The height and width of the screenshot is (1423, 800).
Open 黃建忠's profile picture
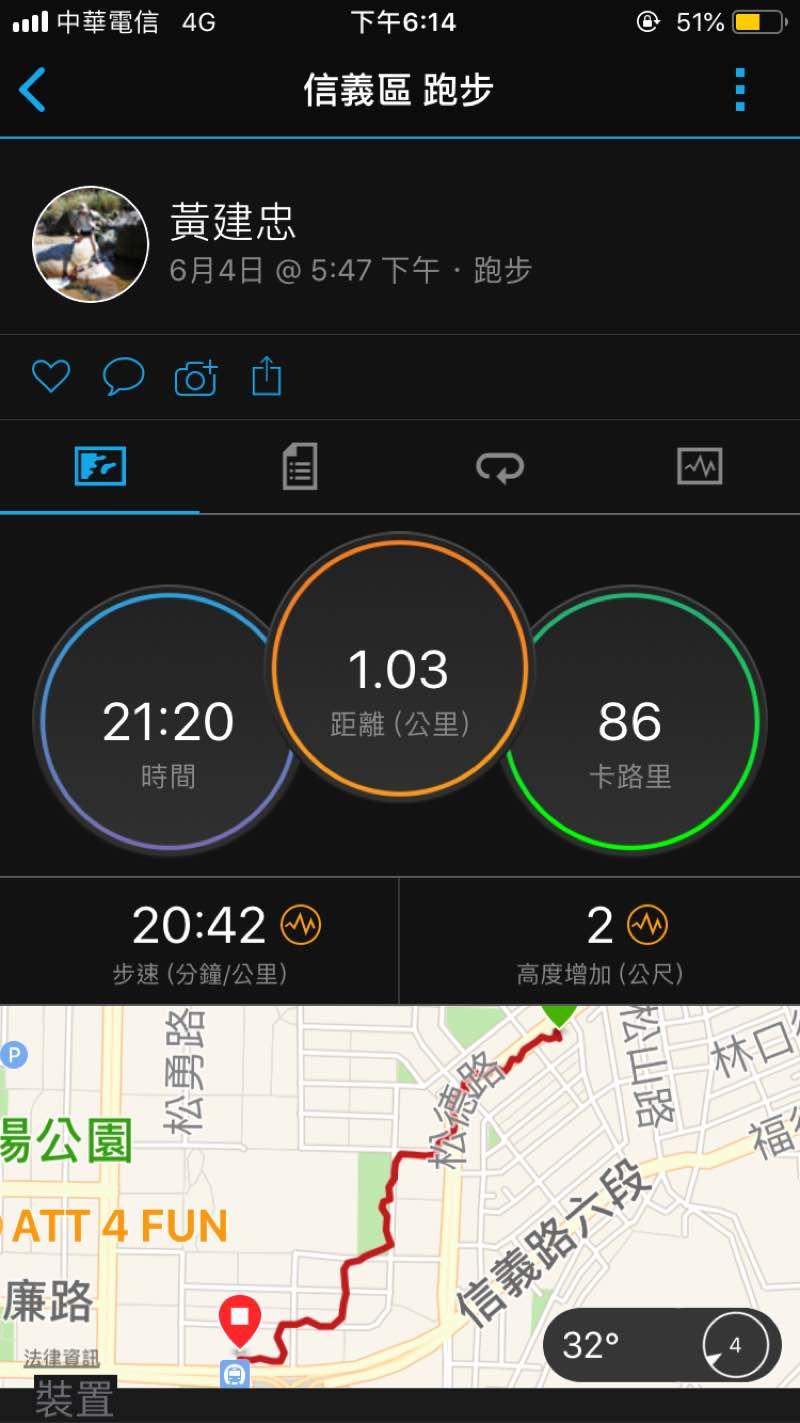[91, 244]
